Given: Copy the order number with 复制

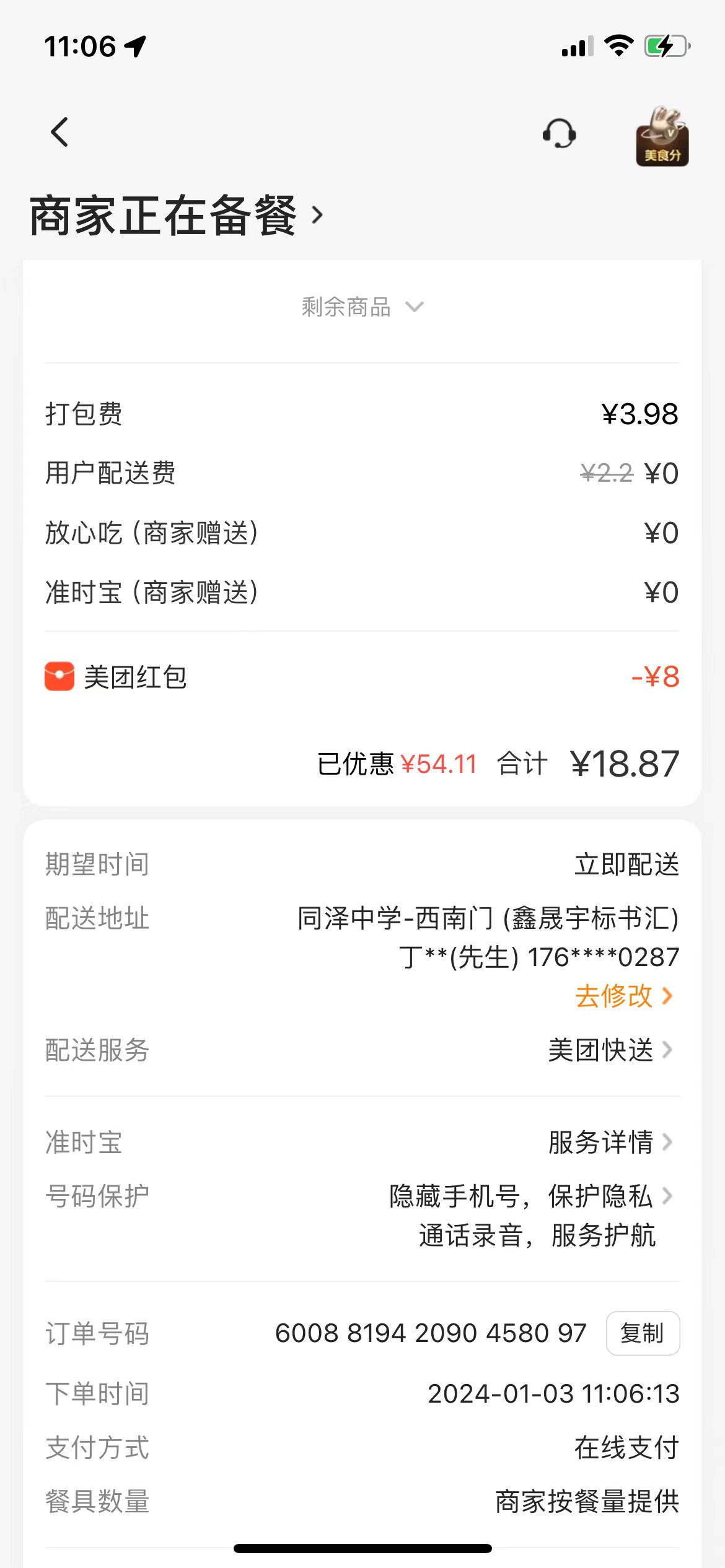Looking at the screenshot, I should [x=642, y=1333].
